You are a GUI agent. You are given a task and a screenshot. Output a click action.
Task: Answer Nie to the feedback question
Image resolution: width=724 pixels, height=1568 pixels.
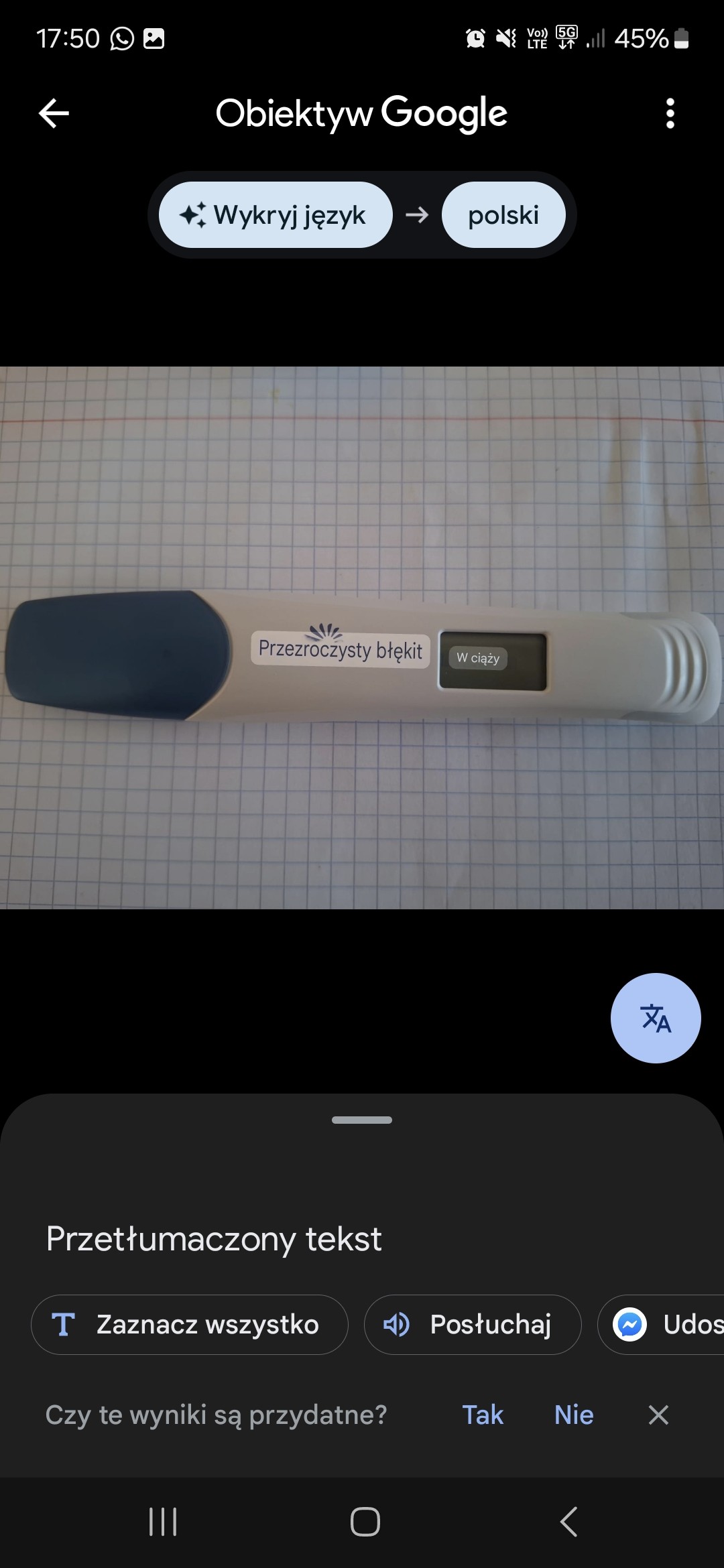coord(574,1415)
